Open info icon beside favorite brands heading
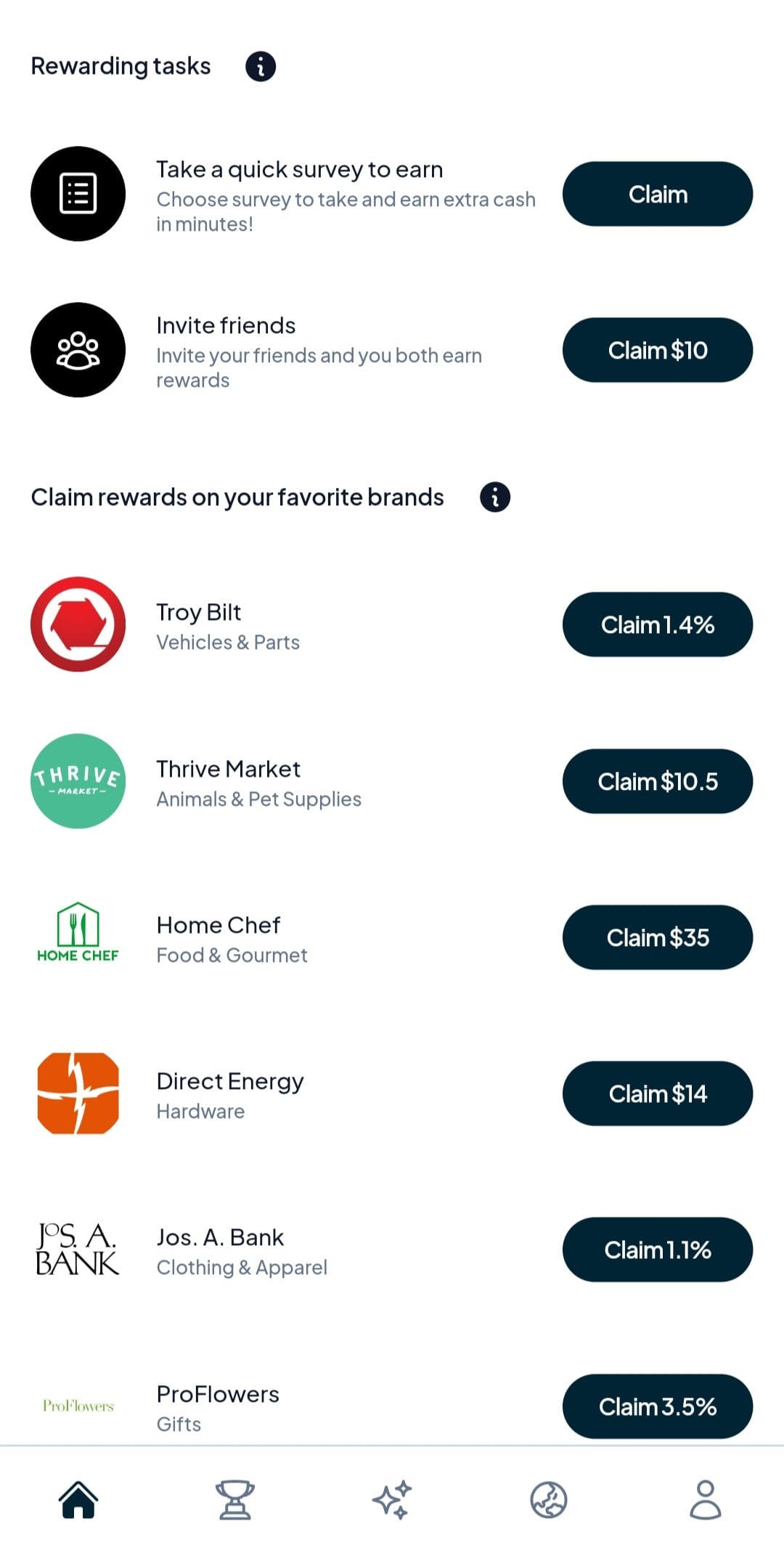This screenshot has height=1553, width=784. [495, 497]
